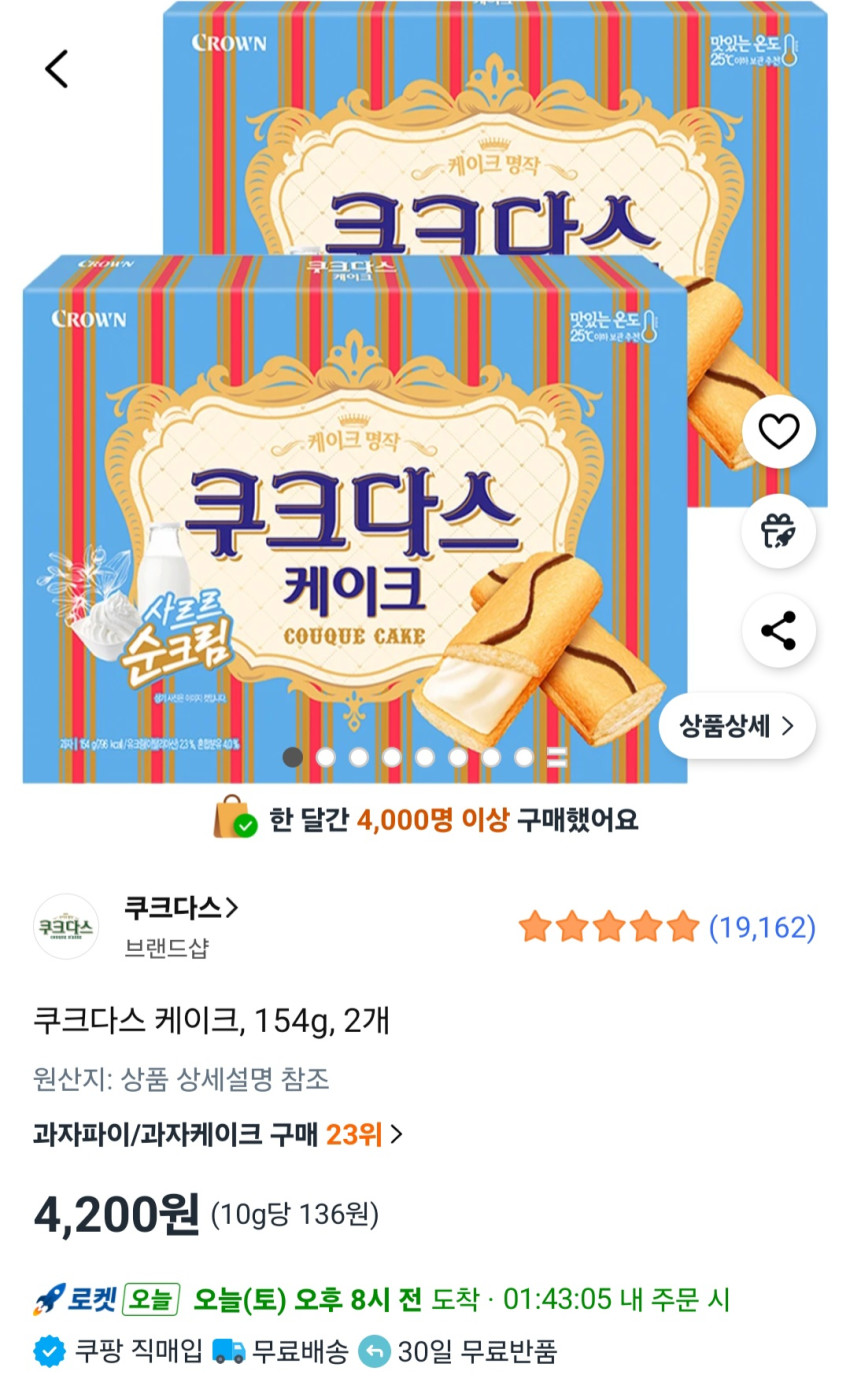The image size is (850, 1386).
Task: Go back to the previous page
Action: (56, 69)
